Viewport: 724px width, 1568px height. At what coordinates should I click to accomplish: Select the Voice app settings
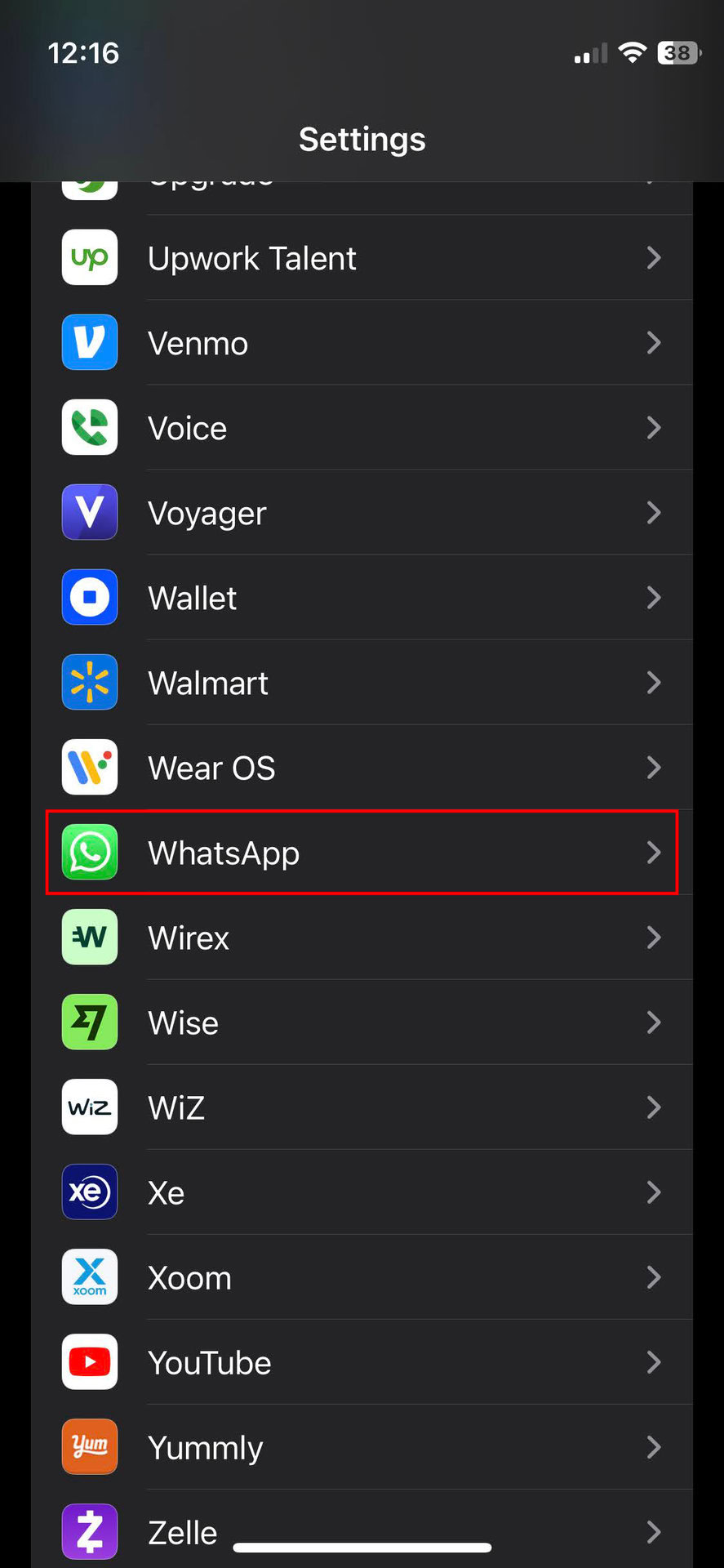pos(362,428)
